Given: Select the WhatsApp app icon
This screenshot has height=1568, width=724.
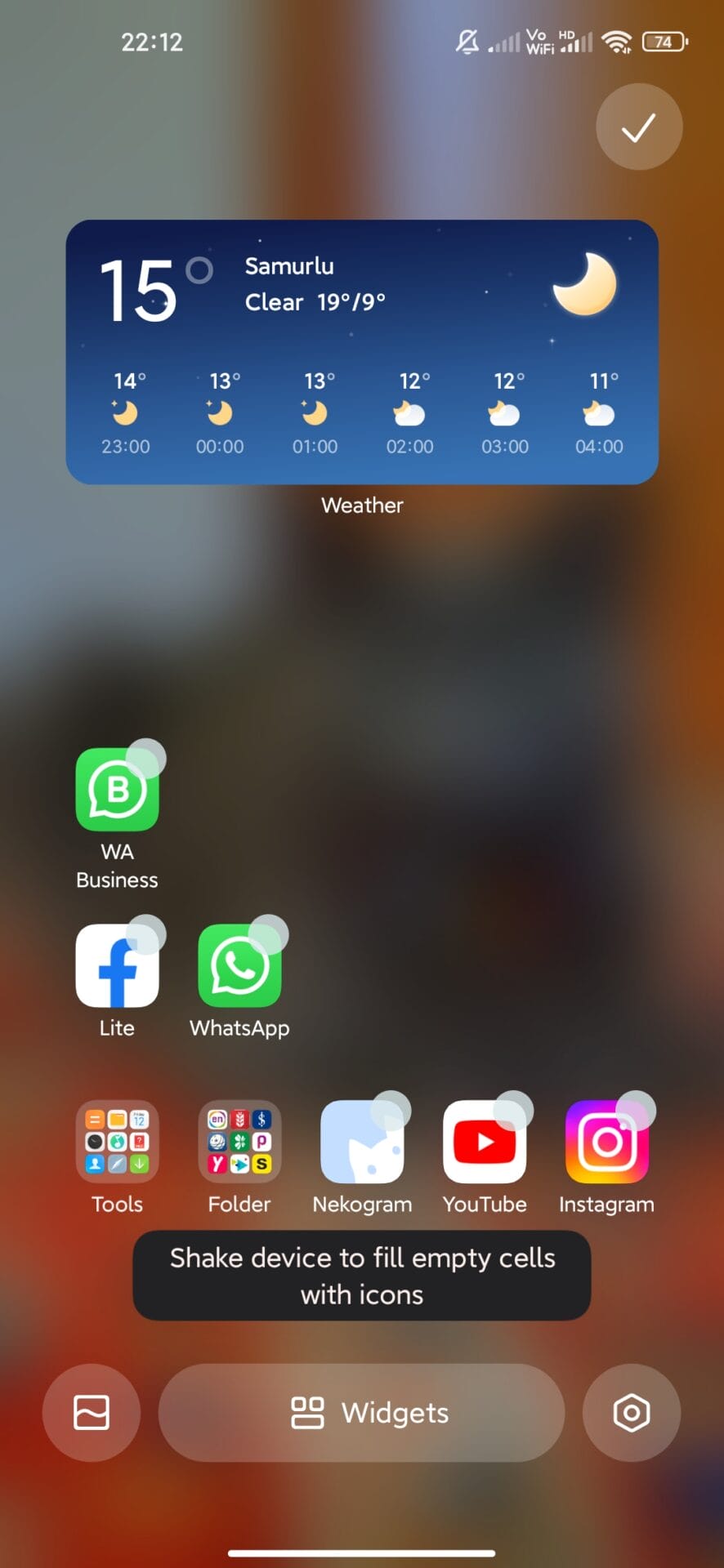Looking at the screenshot, I should (x=239, y=966).
